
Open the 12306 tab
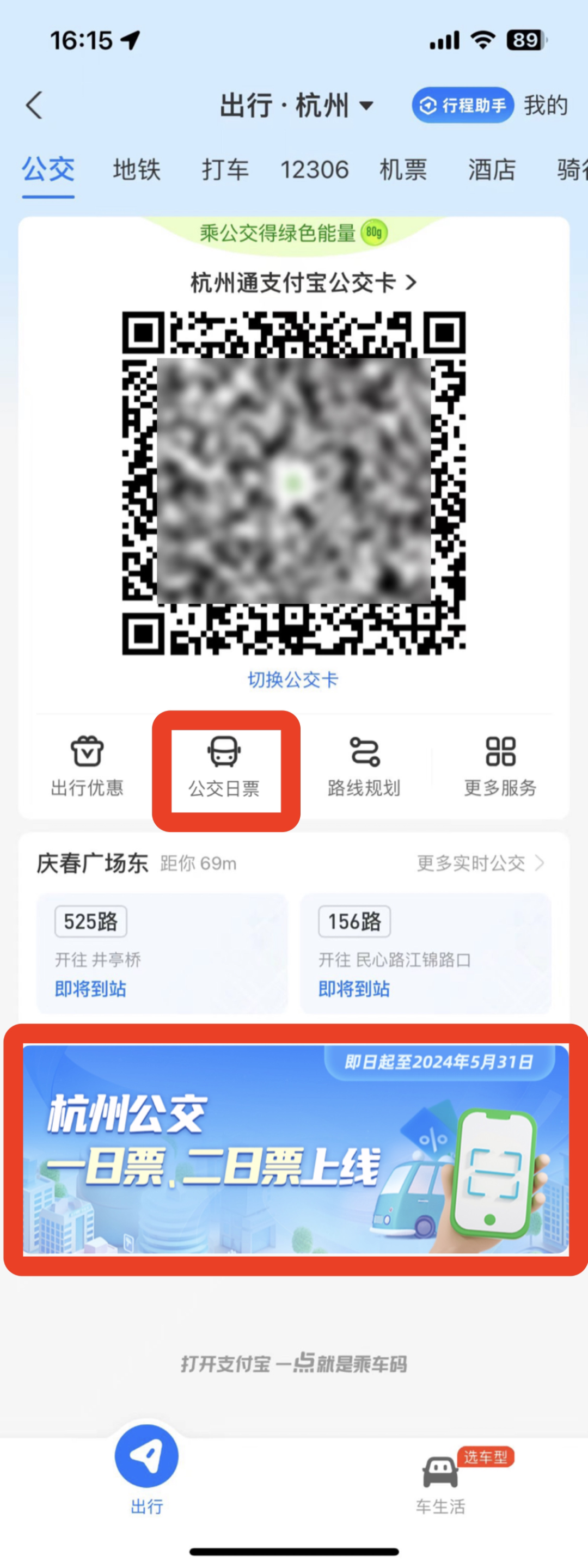coord(314,169)
